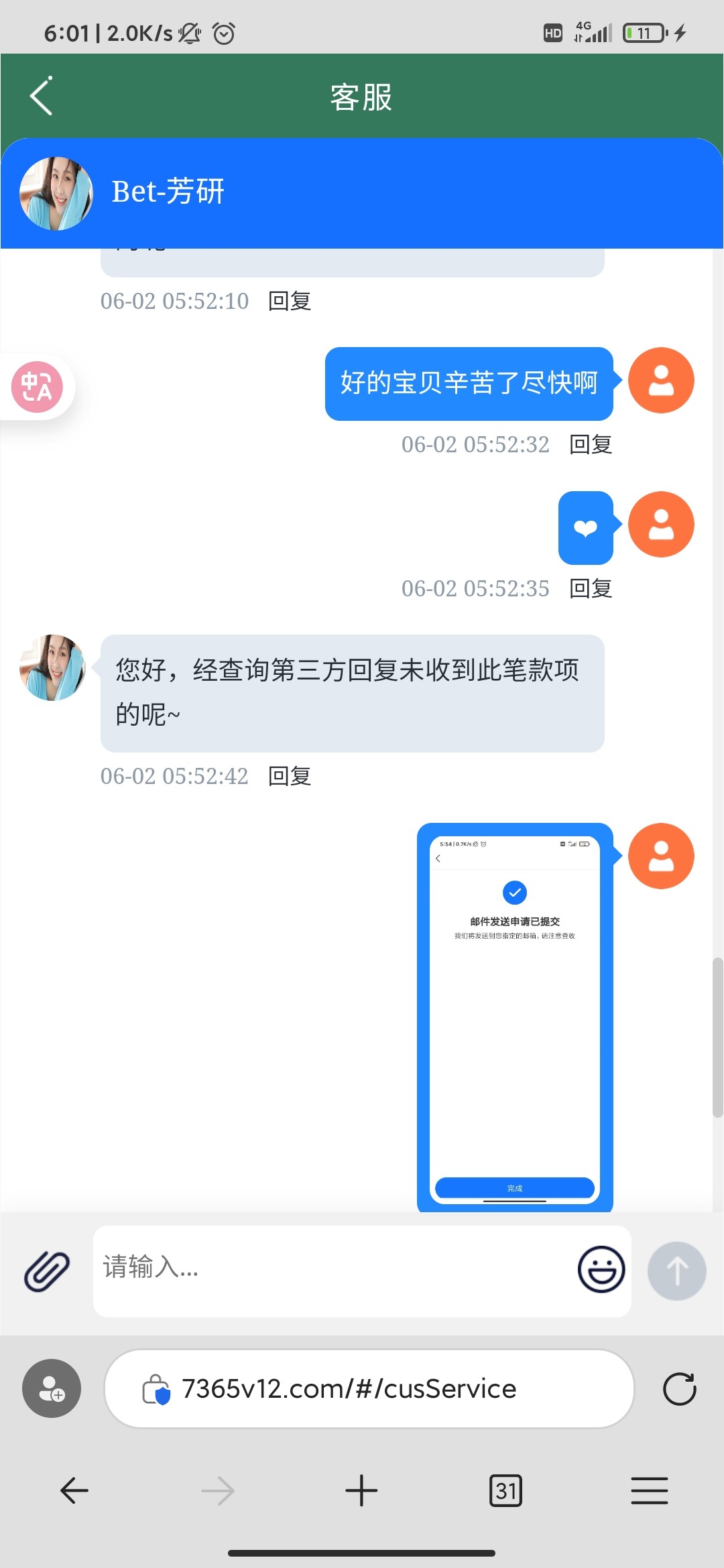Open the browser account icon
724x1568 pixels.
click(x=52, y=1388)
